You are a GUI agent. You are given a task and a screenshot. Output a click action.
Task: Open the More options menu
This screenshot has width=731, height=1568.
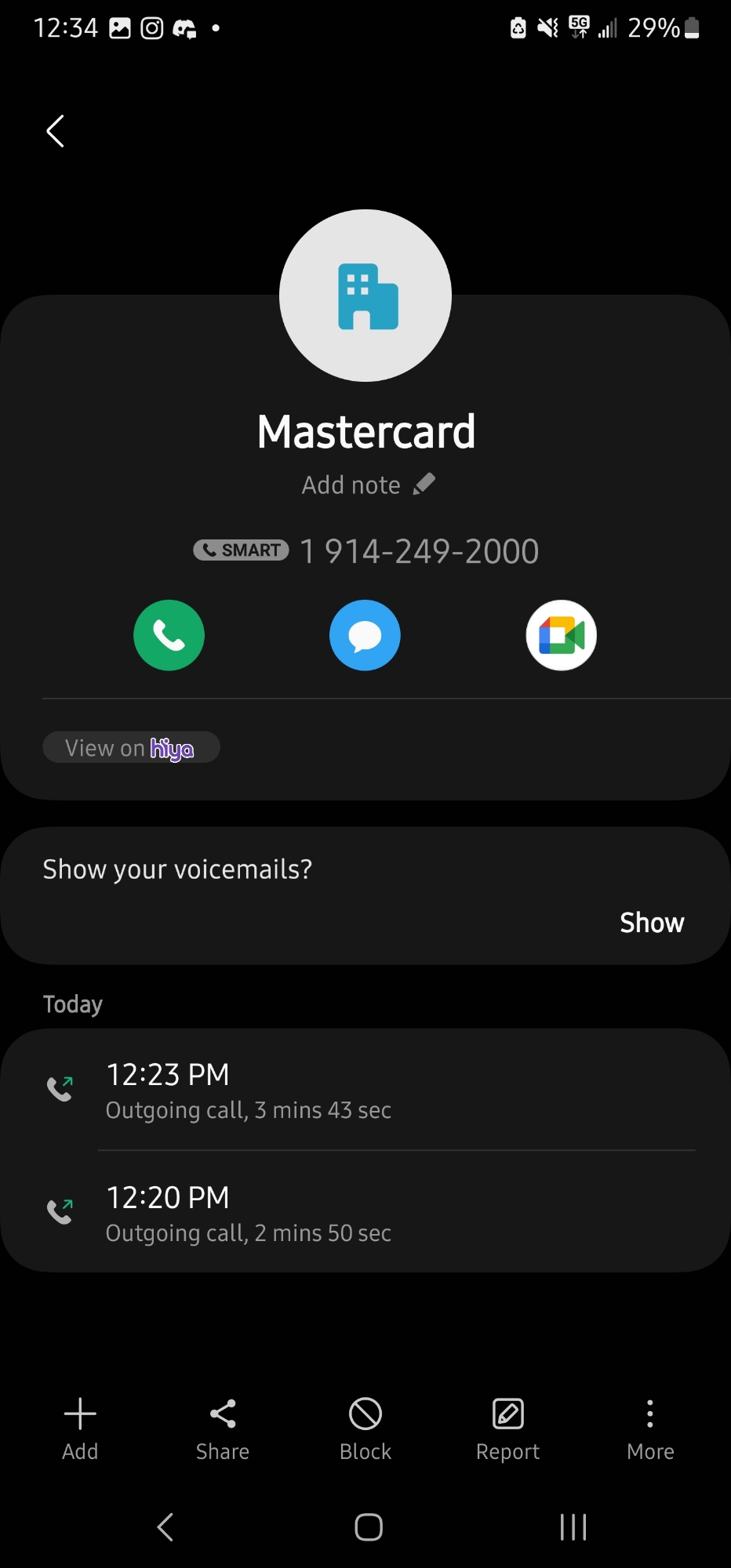coord(650,1428)
